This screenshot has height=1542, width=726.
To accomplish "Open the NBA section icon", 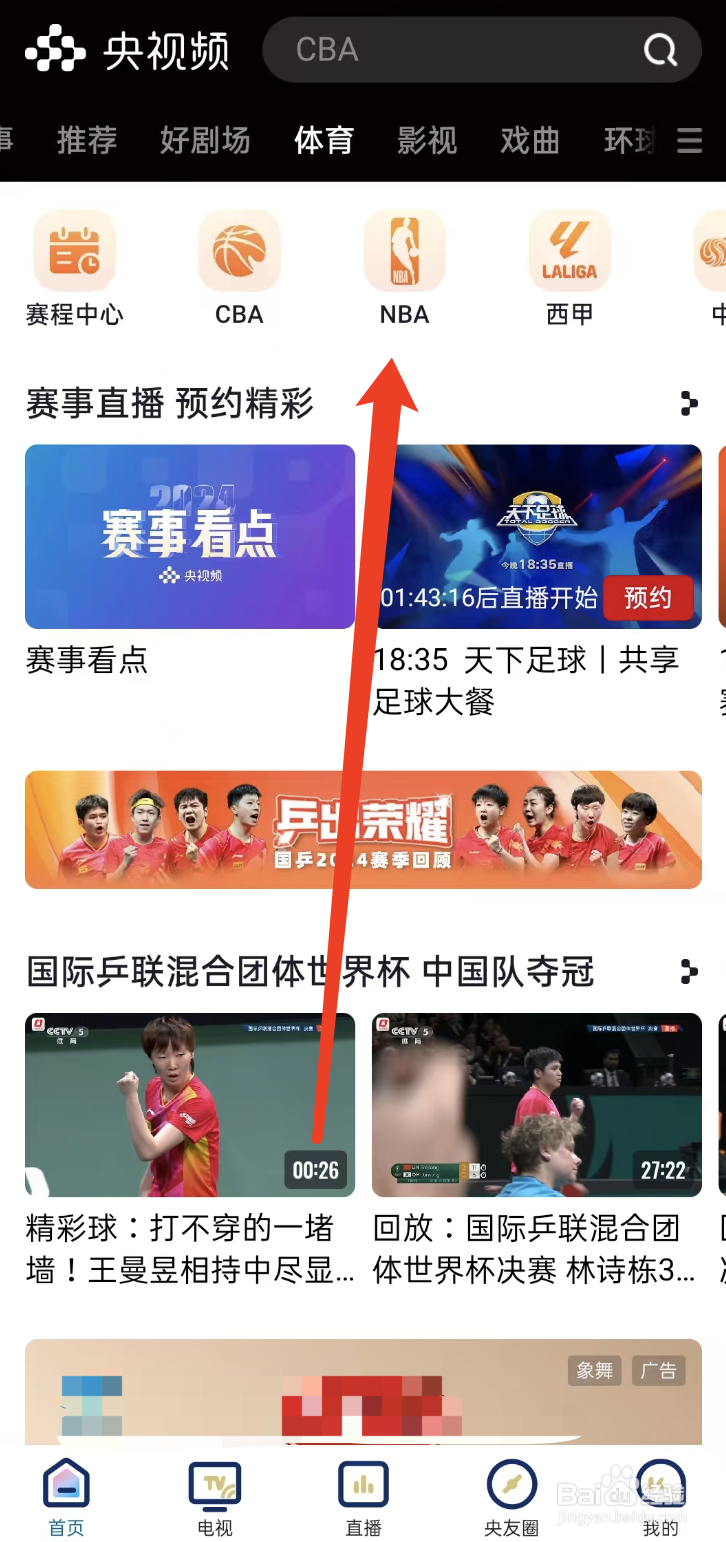I will coord(403,250).
